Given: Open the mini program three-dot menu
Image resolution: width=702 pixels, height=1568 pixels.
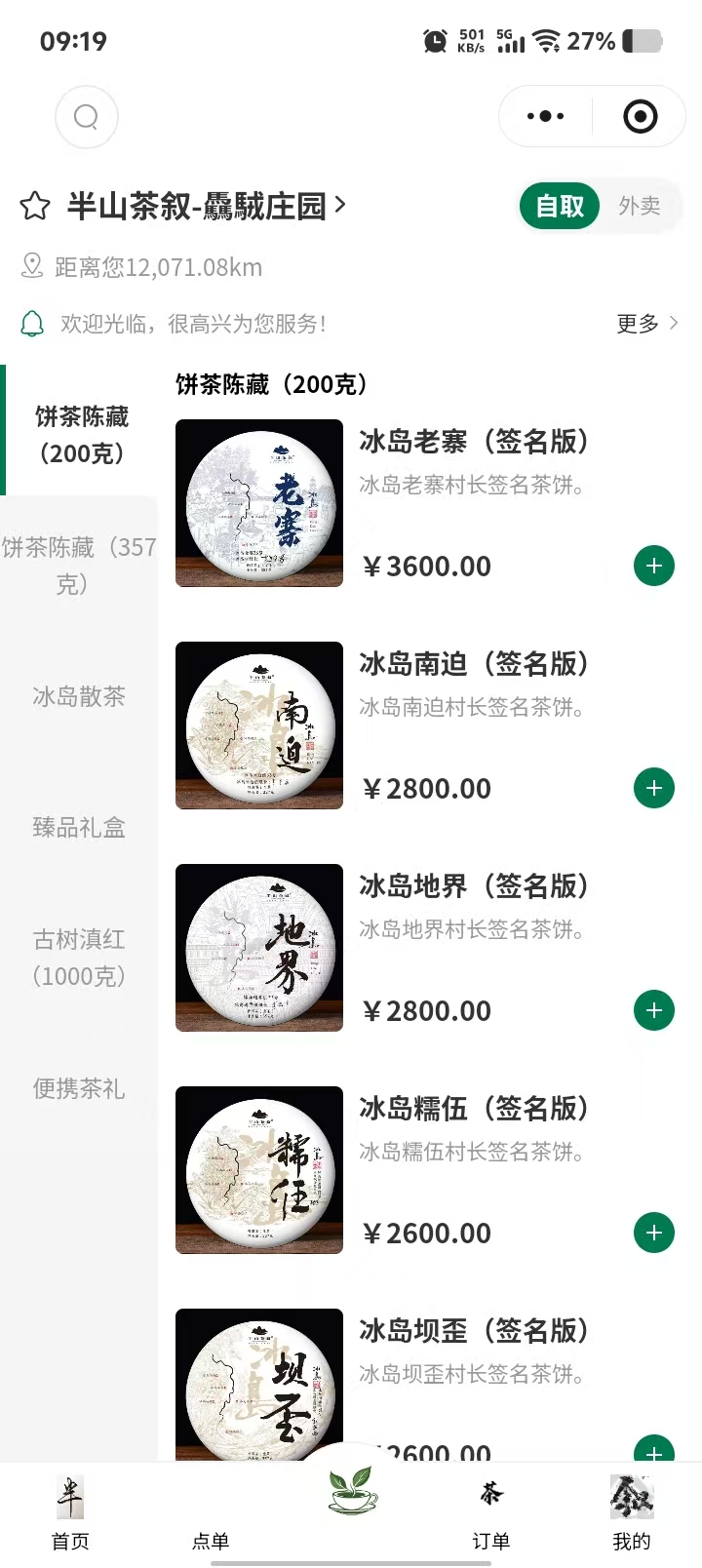Looking at the screenshot, I should (x=545, y=117).
